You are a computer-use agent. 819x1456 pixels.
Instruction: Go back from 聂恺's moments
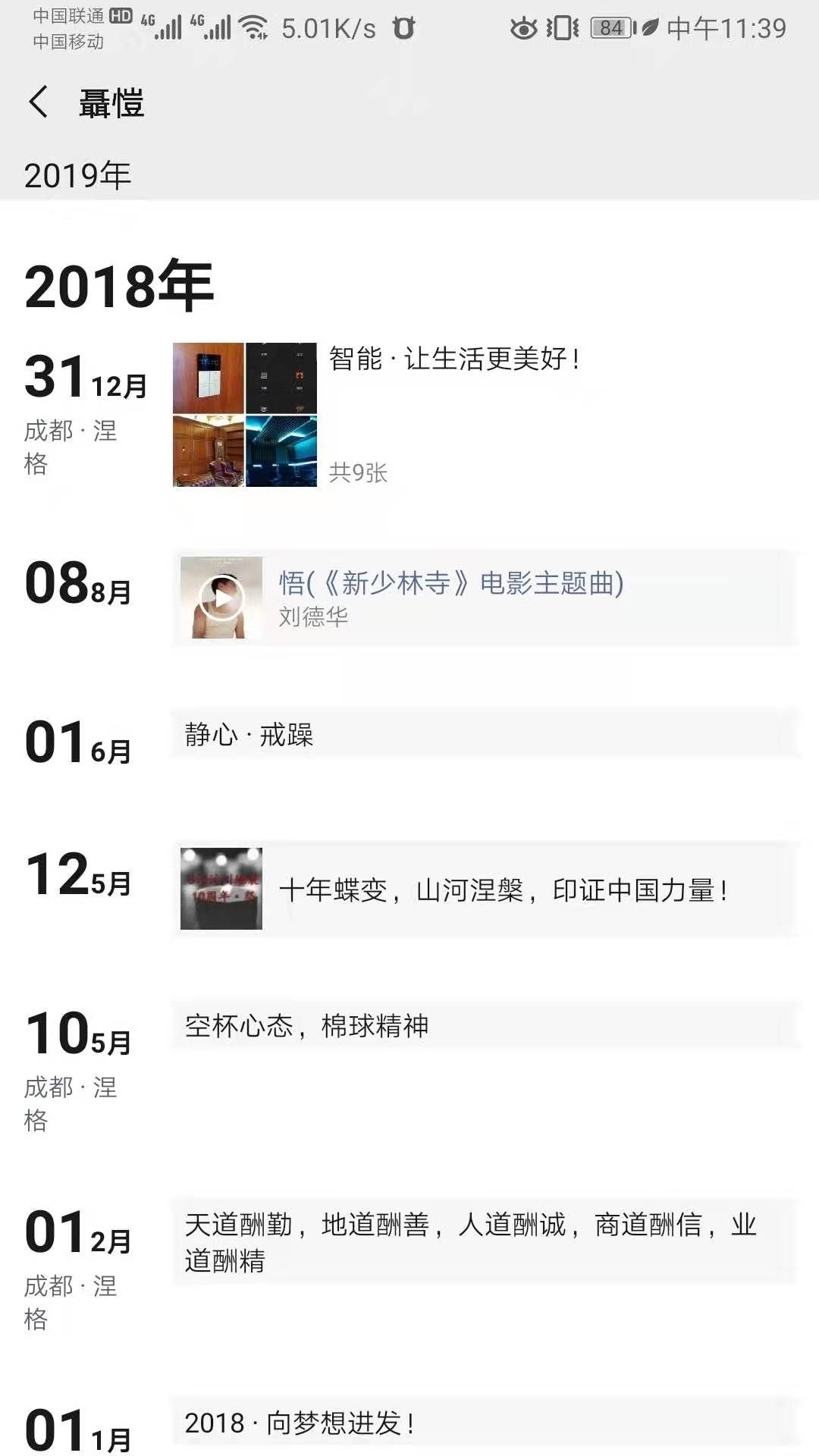tap(39, 102)
